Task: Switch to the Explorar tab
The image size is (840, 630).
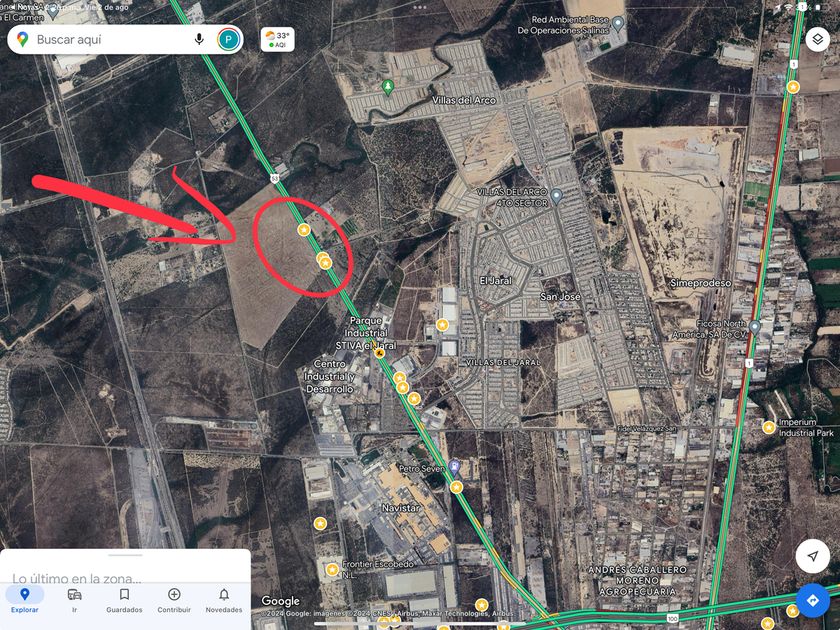Action: (x=25, y=600)
